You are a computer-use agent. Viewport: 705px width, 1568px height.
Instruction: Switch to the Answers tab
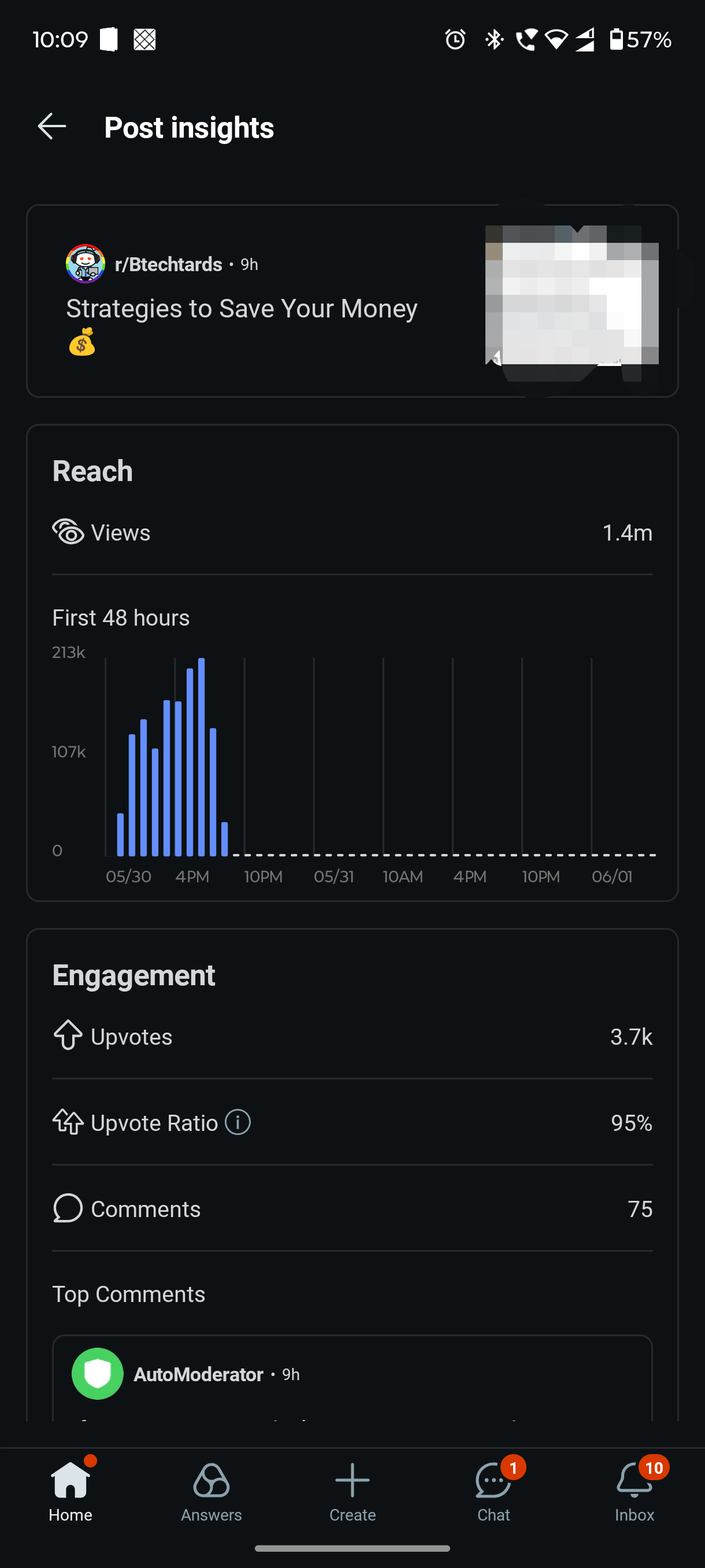pyautogui.click(x=211, y=1489)
